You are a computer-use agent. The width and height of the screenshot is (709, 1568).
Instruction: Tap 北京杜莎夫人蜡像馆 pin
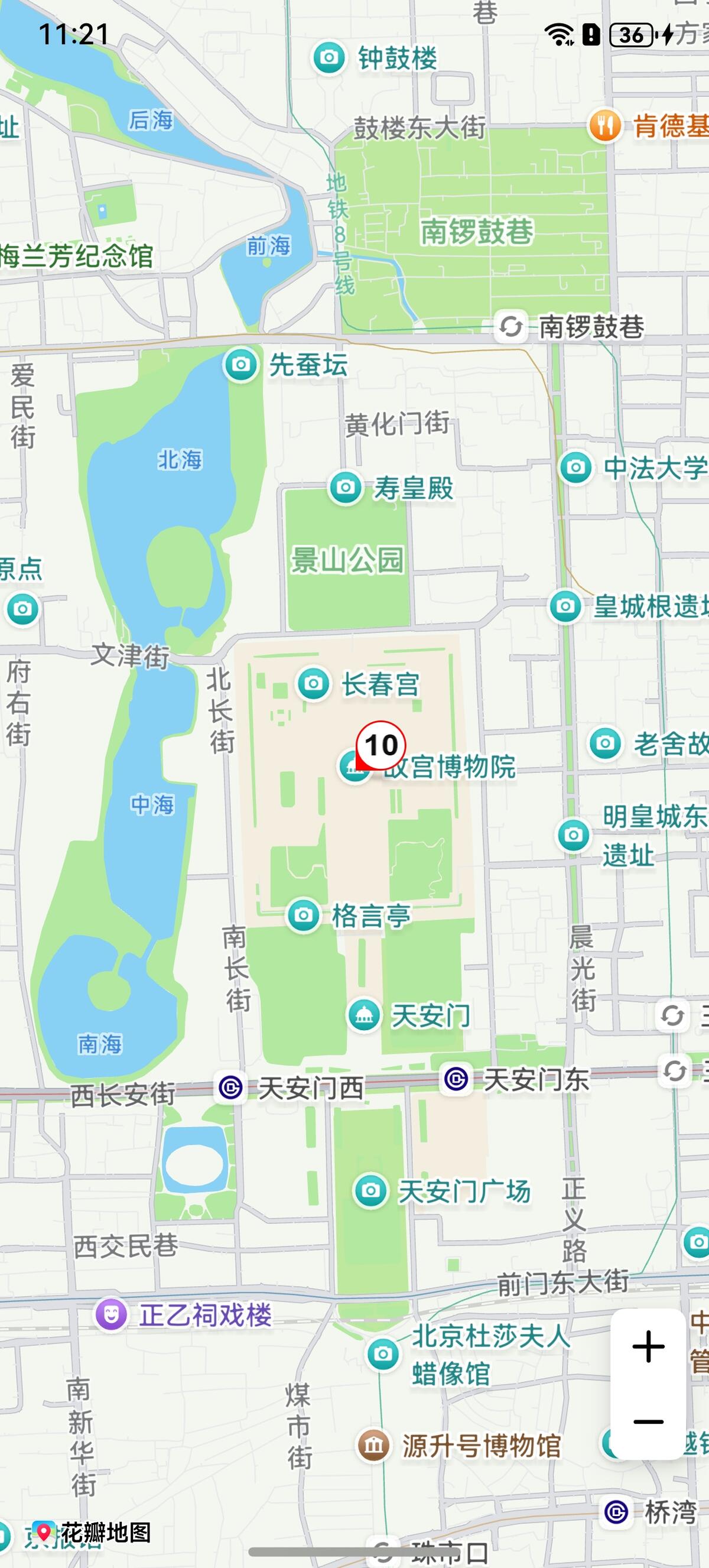coord(383,1353)
